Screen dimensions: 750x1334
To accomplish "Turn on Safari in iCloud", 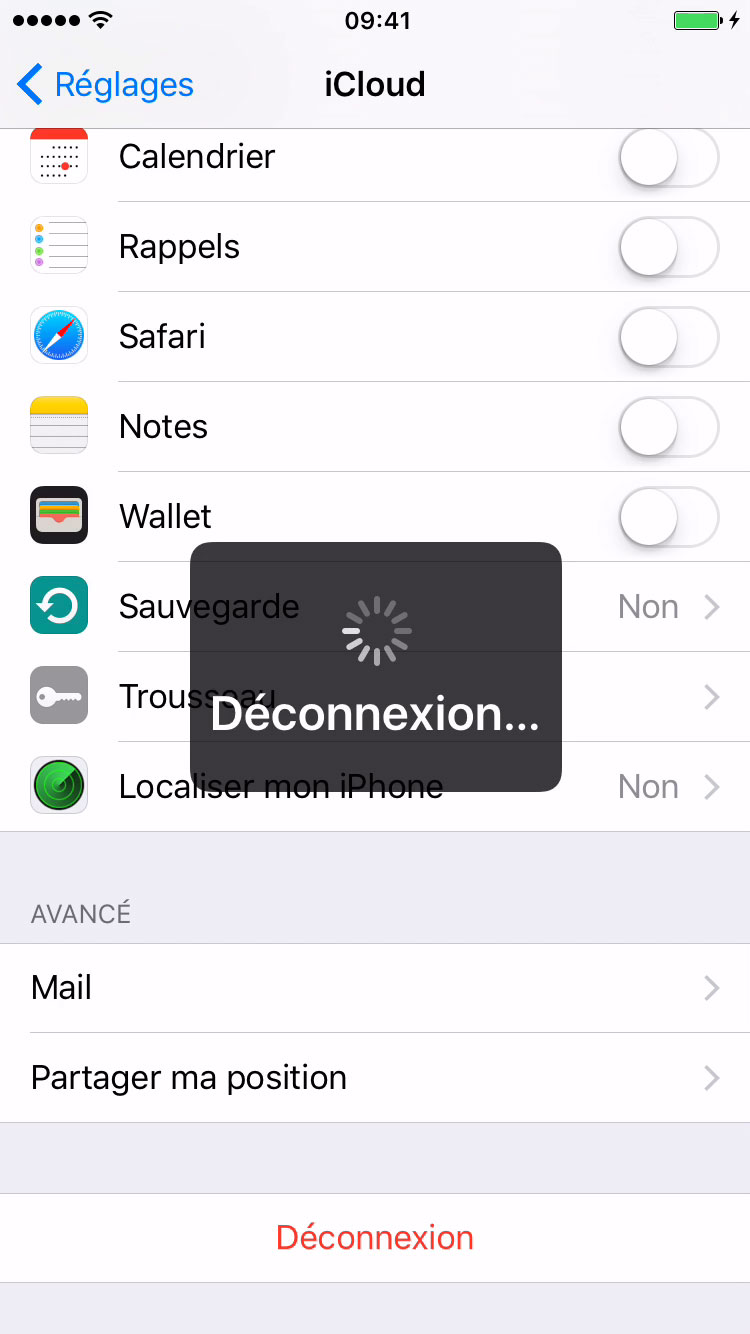I will (668, 337).
